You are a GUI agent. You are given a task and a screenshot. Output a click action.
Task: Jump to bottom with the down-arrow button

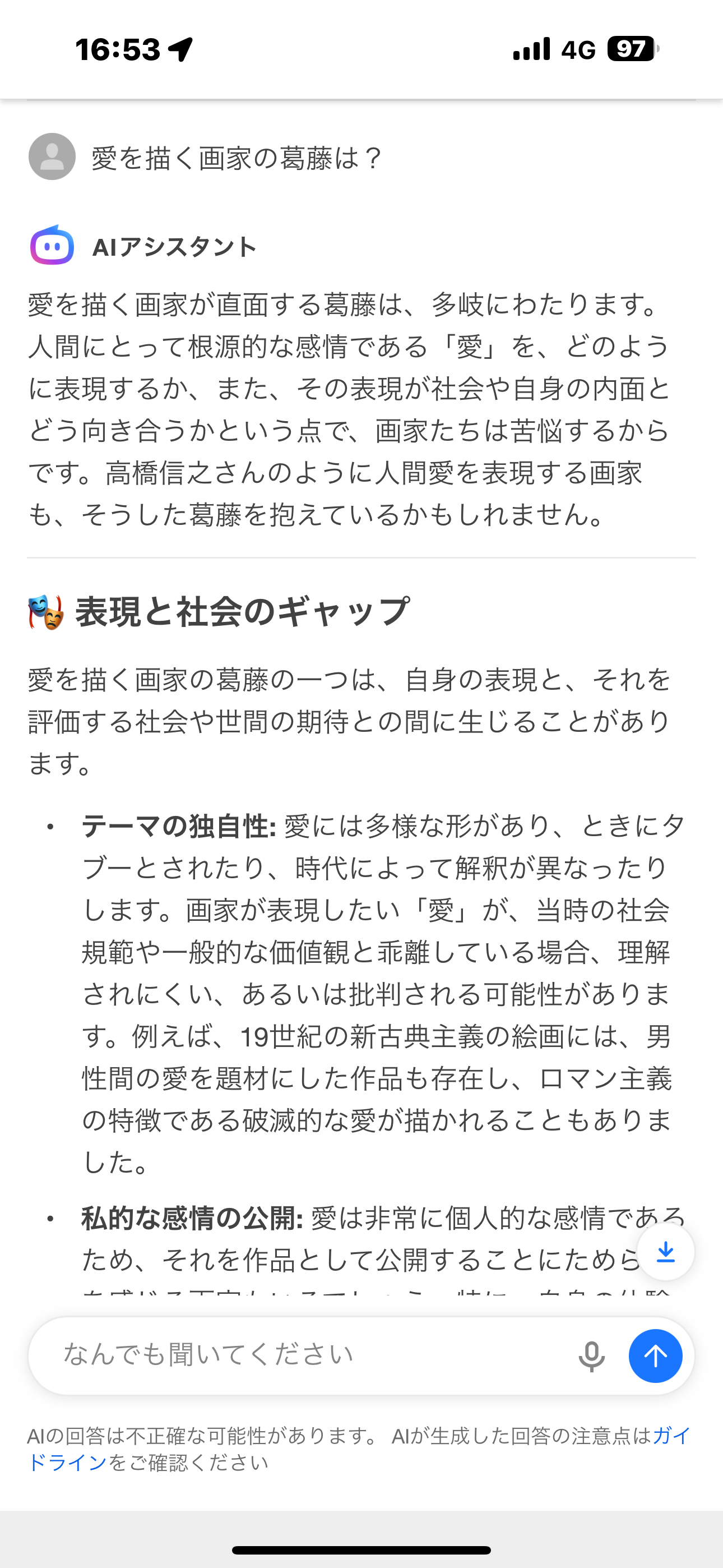(666, 1253)
